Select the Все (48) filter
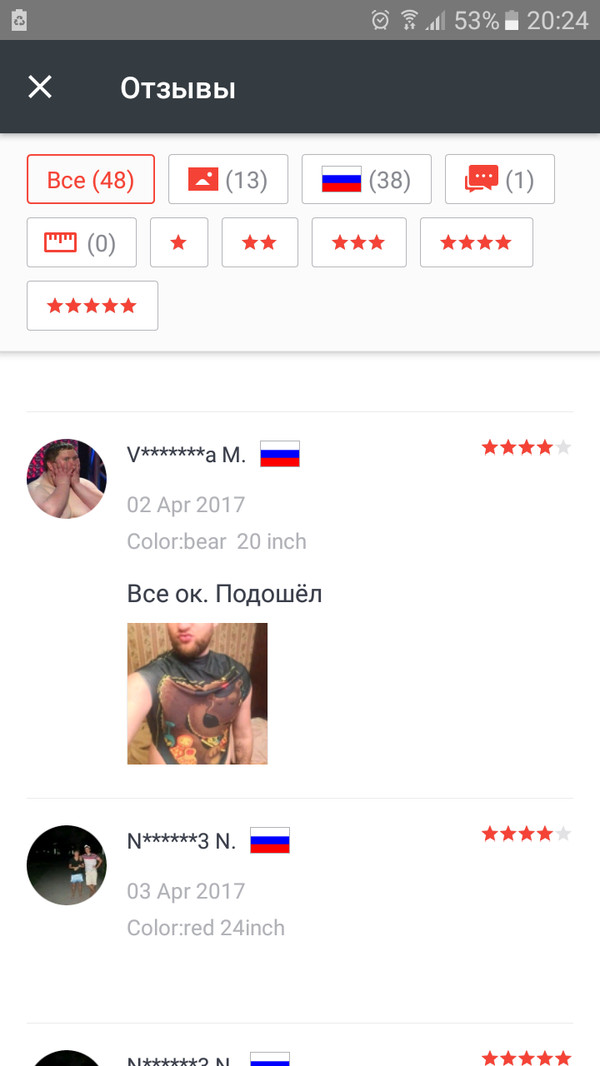 pyautogui.click(x=90, y=180)
